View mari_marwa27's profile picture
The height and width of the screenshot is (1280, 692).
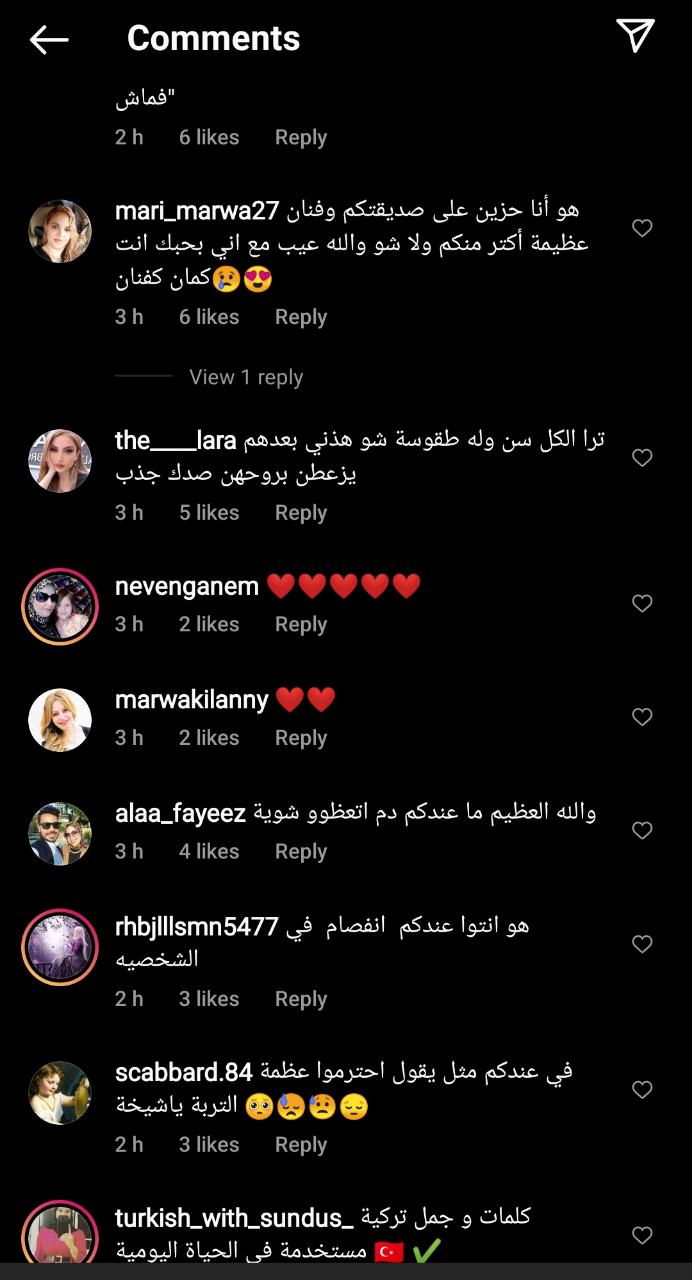coord(60,231)
